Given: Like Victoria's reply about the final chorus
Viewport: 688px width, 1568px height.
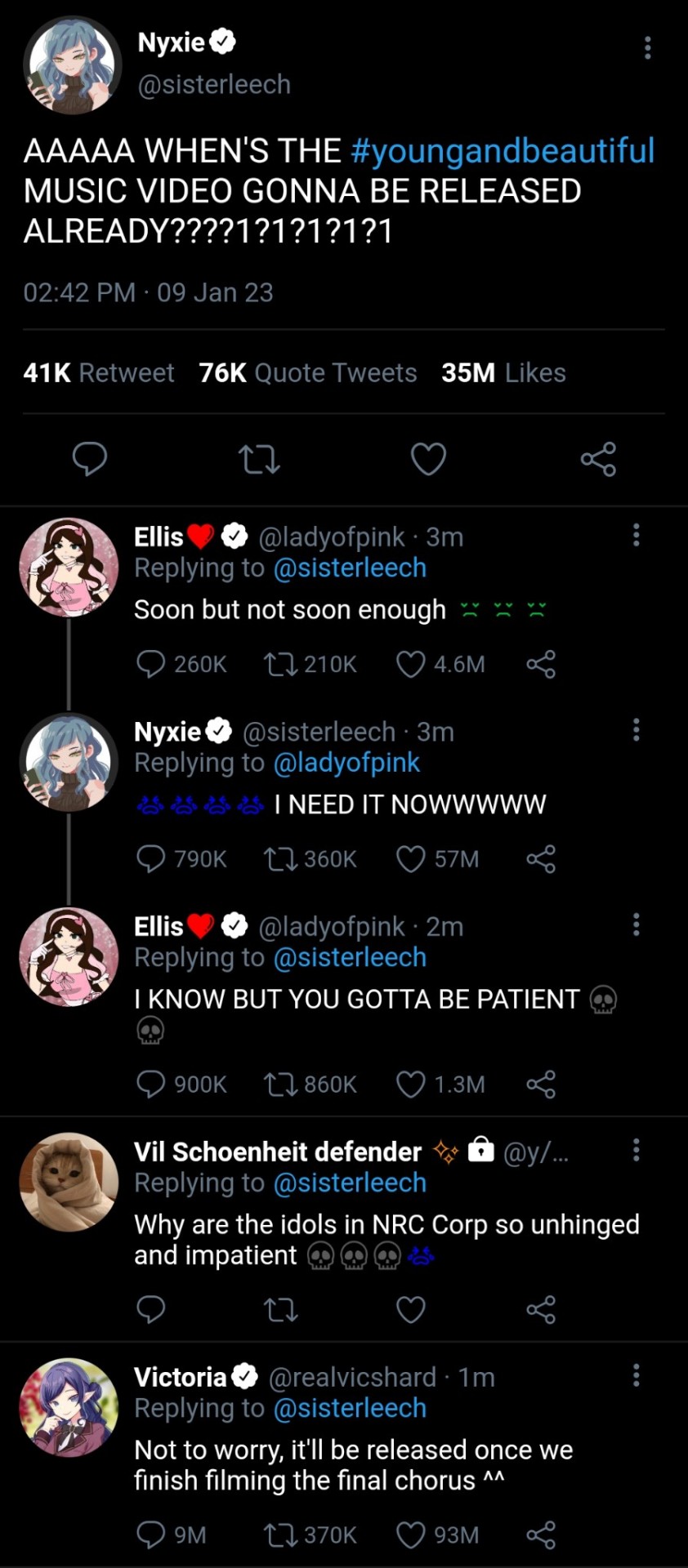Looking at the screenshot, I should point(410,1535).
